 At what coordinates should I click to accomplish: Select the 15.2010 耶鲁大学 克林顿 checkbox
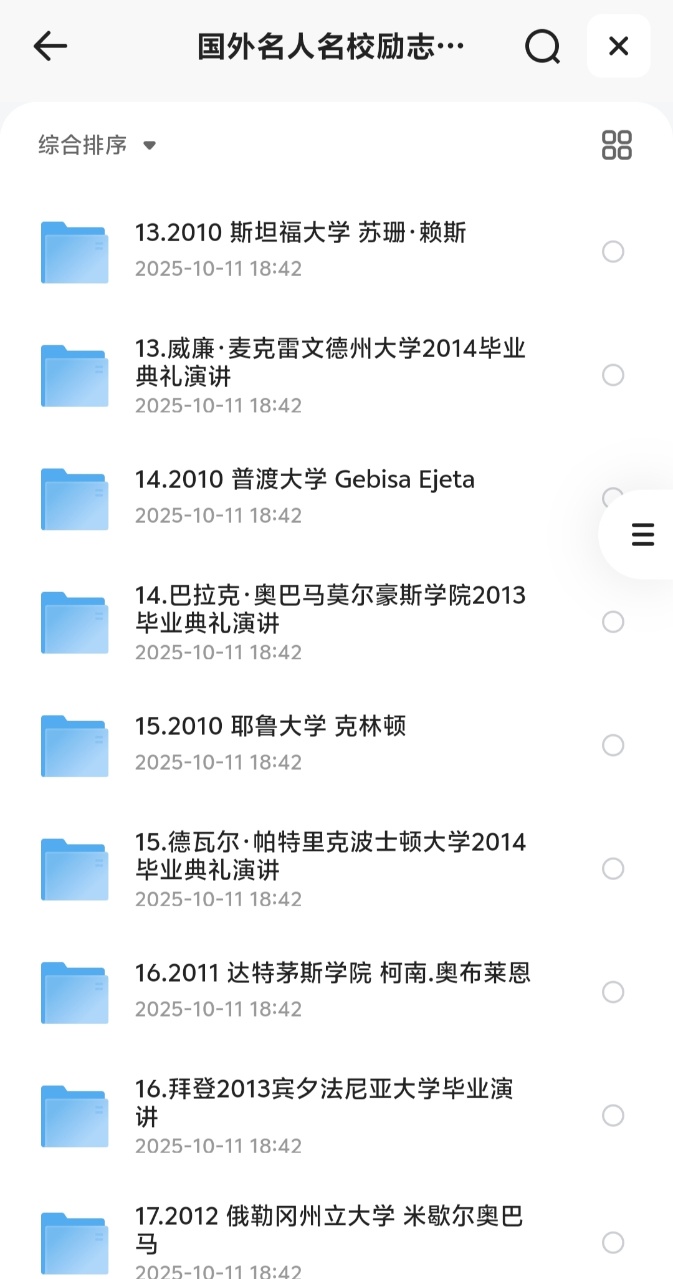pyautogui.click(x=613, y=745)
